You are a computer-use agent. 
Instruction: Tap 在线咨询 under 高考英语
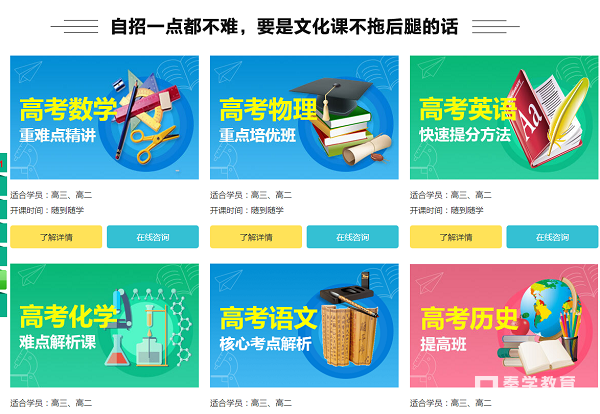click(x=552, y=237)
